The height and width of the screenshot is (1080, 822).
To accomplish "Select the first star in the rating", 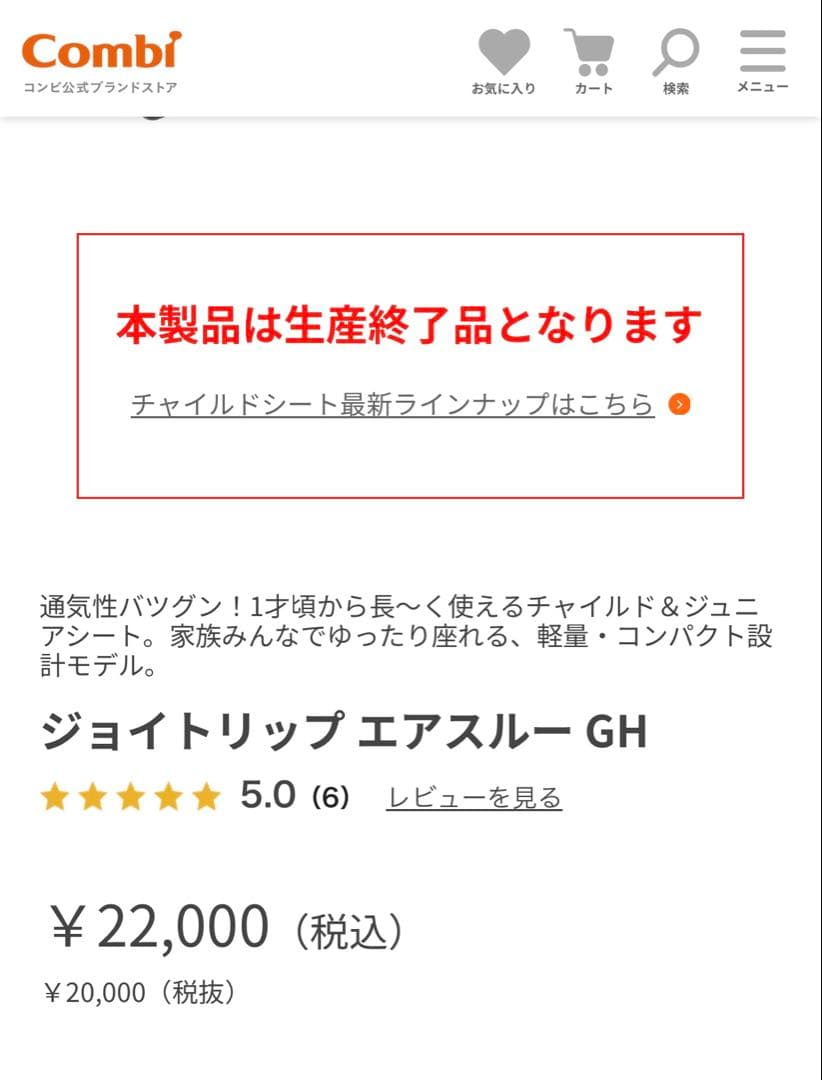I will (x=54, y=797).
